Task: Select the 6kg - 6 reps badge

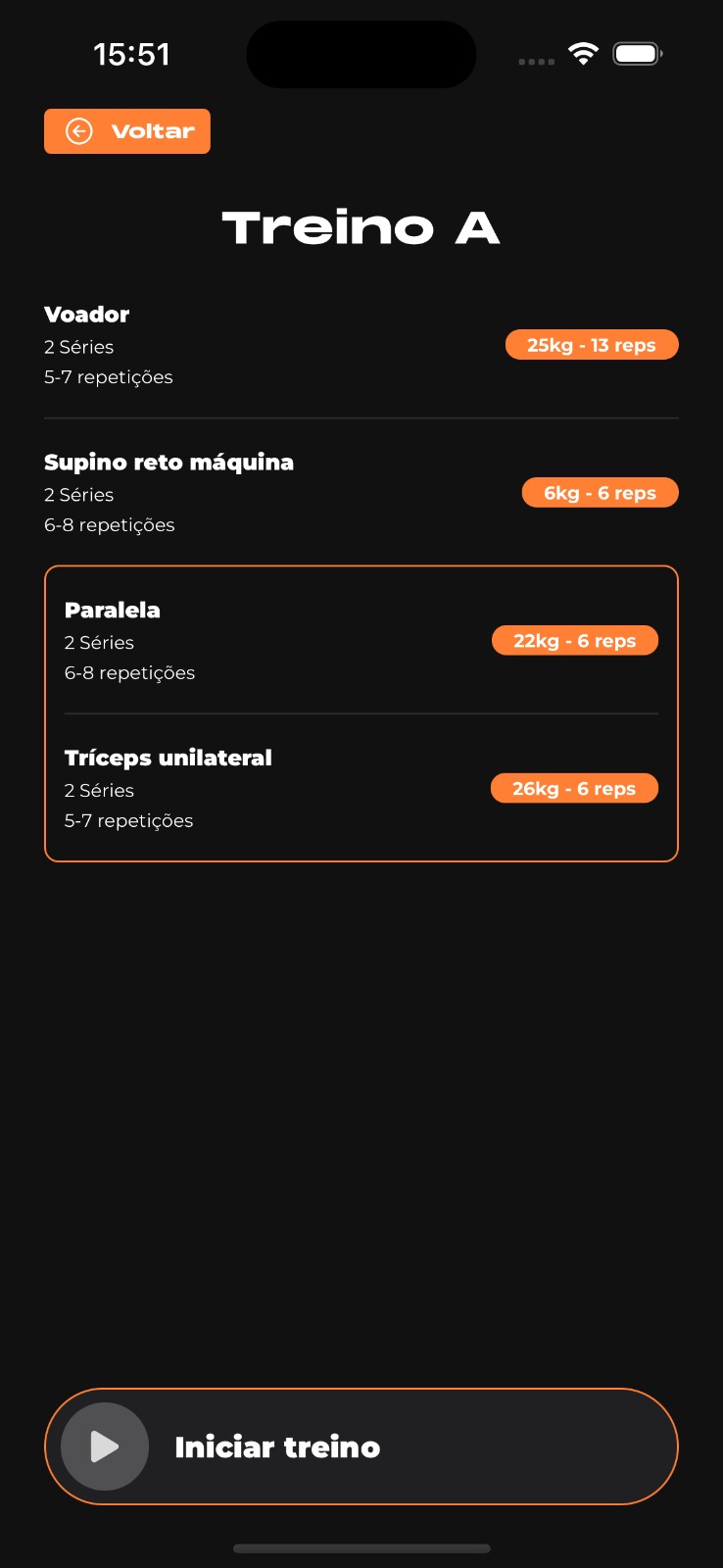Action: 600,492
